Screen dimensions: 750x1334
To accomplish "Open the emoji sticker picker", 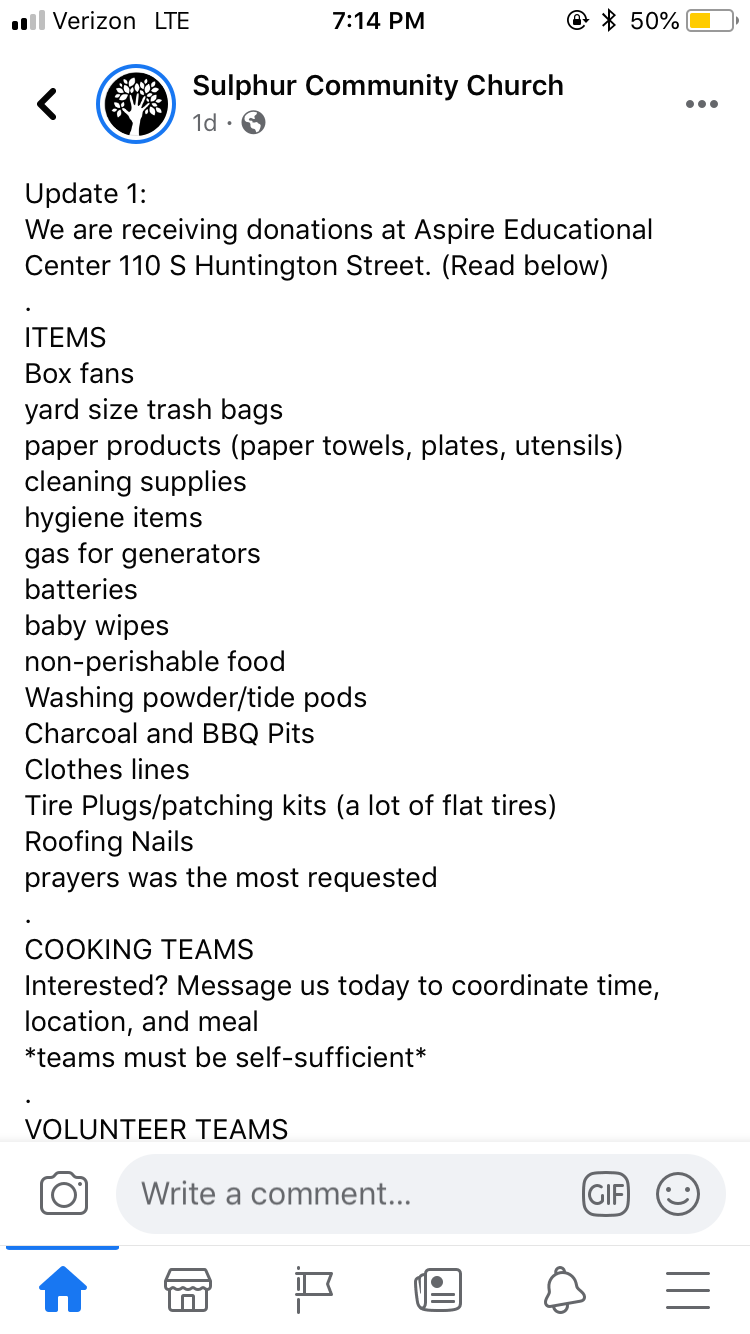I will (678, 1193).
